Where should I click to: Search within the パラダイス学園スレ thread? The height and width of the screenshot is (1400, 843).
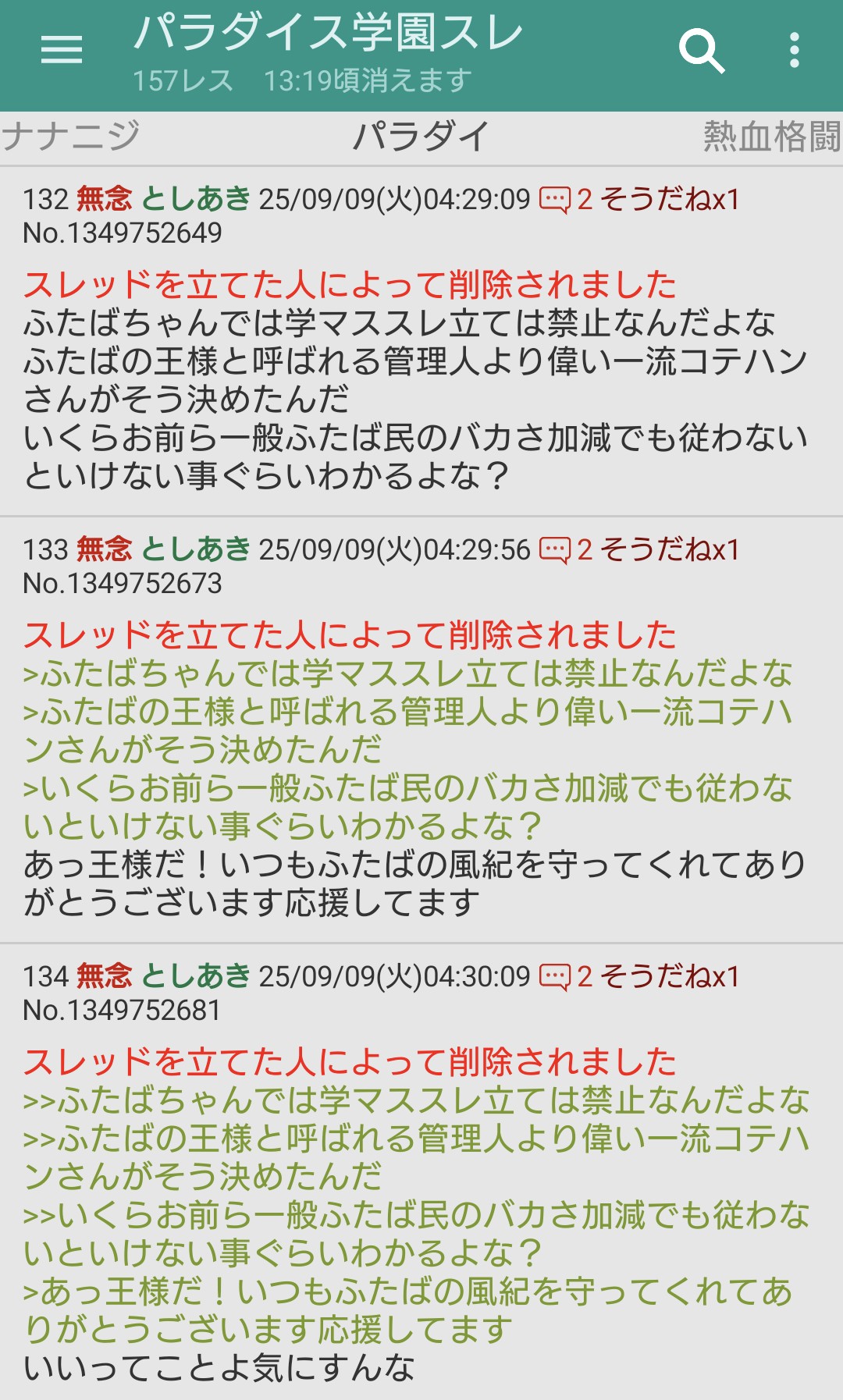701,52
